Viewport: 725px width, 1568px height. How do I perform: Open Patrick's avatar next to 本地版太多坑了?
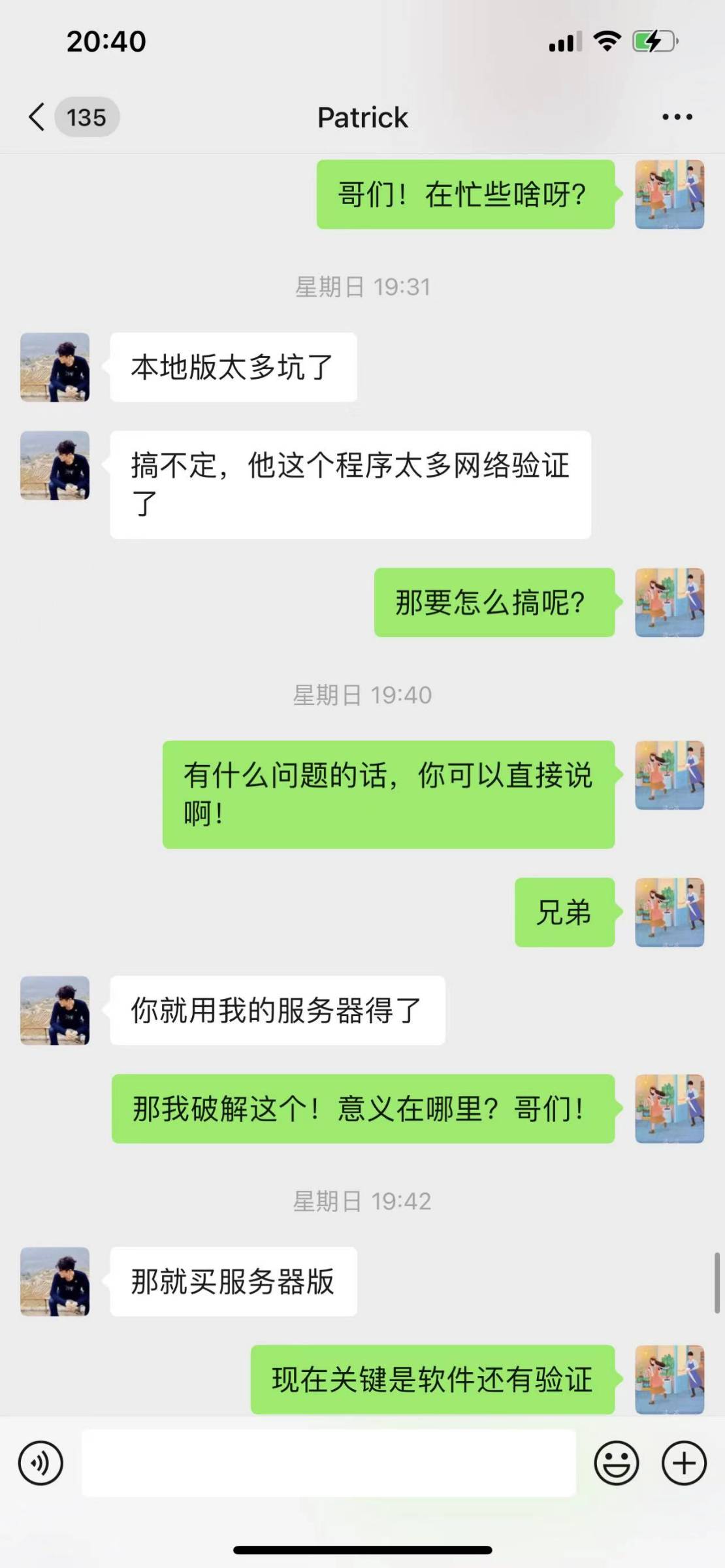point(55,367)
